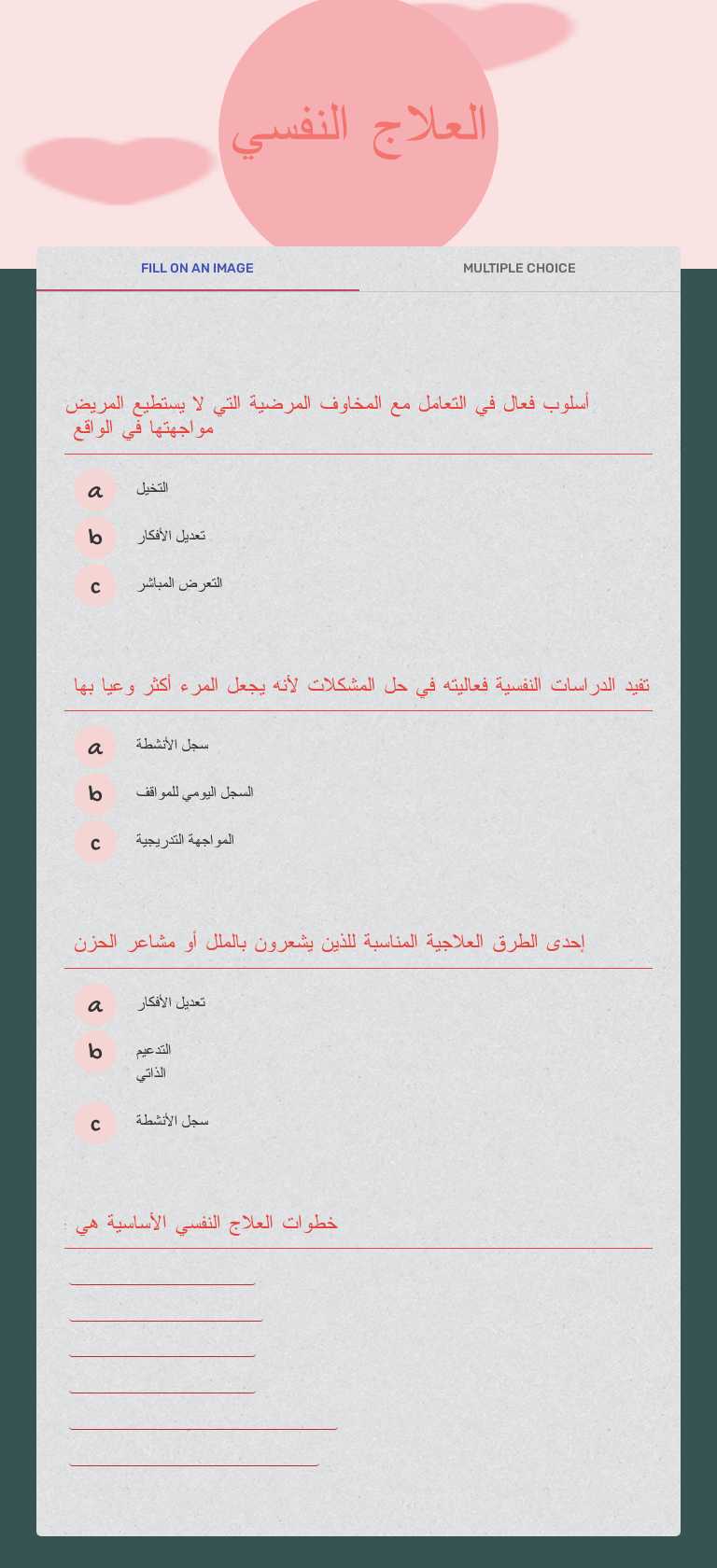This screenshot has width=717, height=1568.
Task: Click the fifth longer blank line
Action: coord(204,1430)
